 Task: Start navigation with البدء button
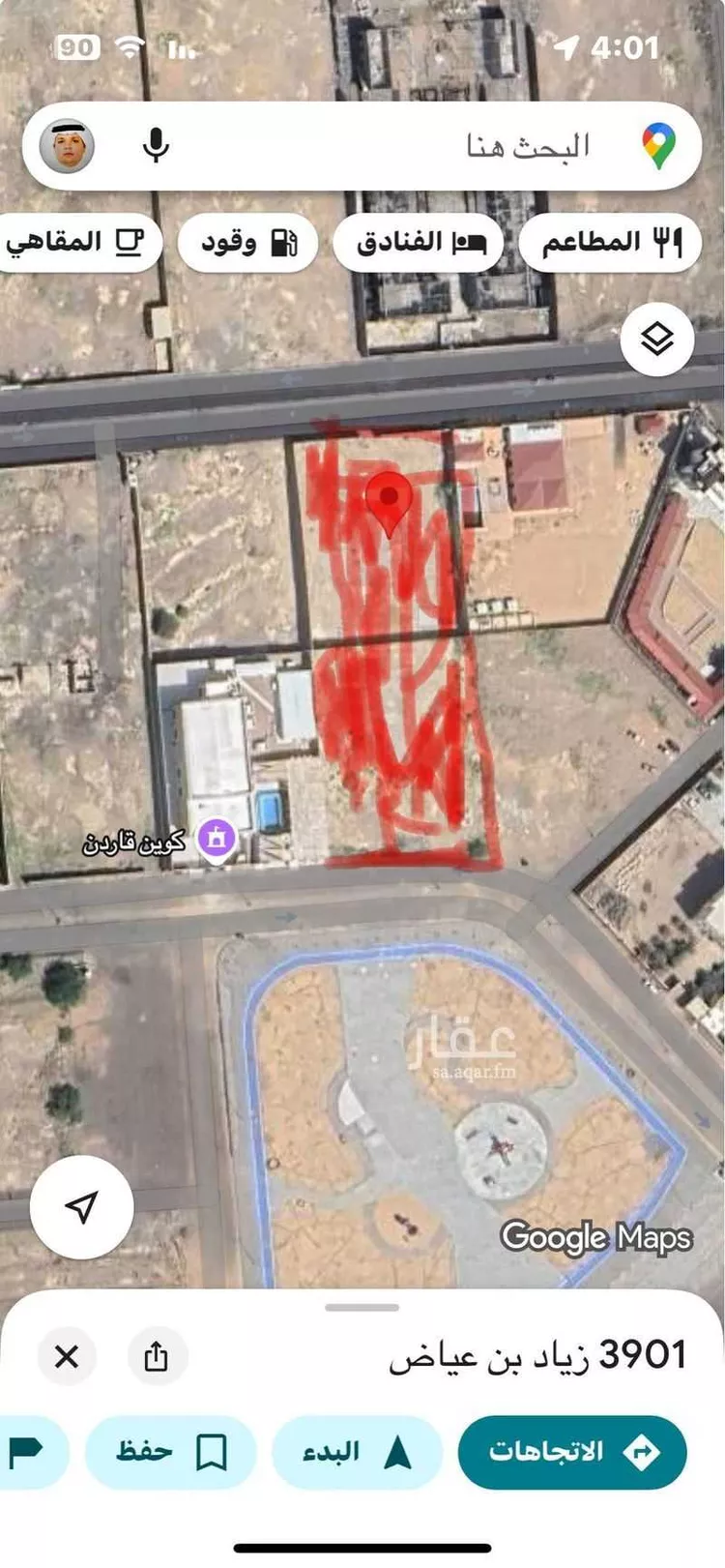[357, 1452]
